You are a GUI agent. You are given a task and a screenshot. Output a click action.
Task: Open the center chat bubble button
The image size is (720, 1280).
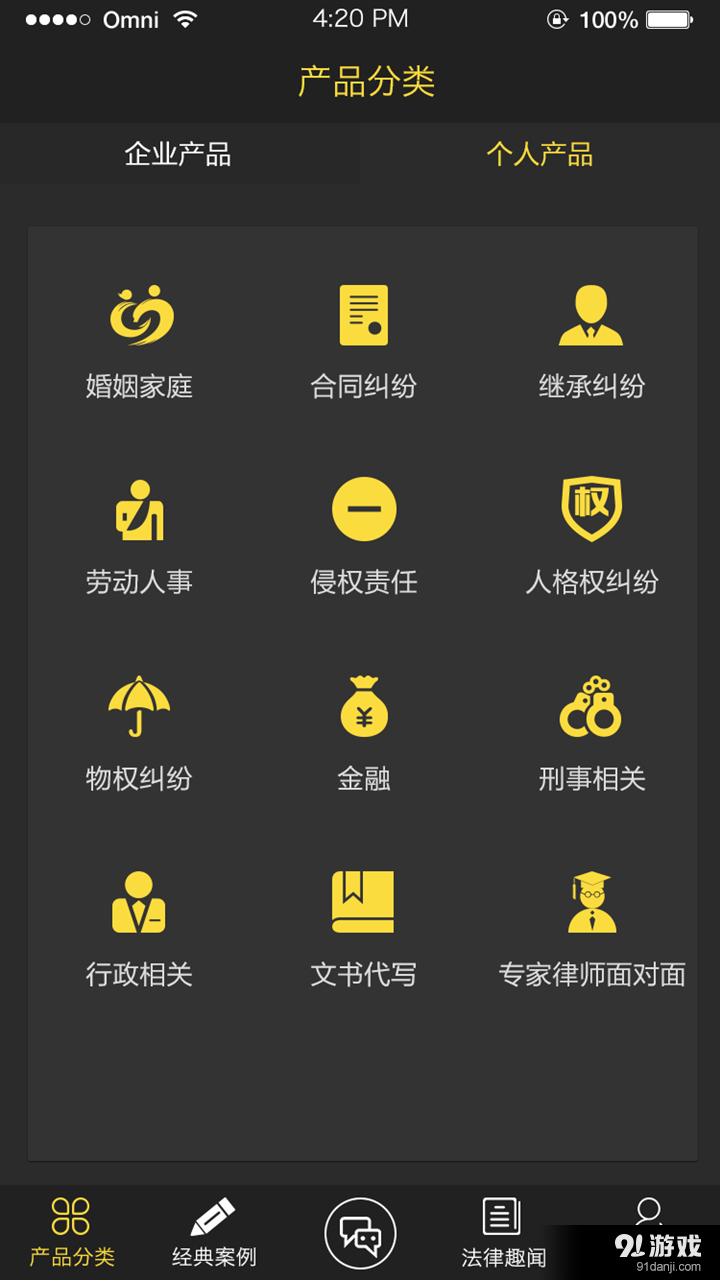pyautogui.click(x=360, y=1232)
